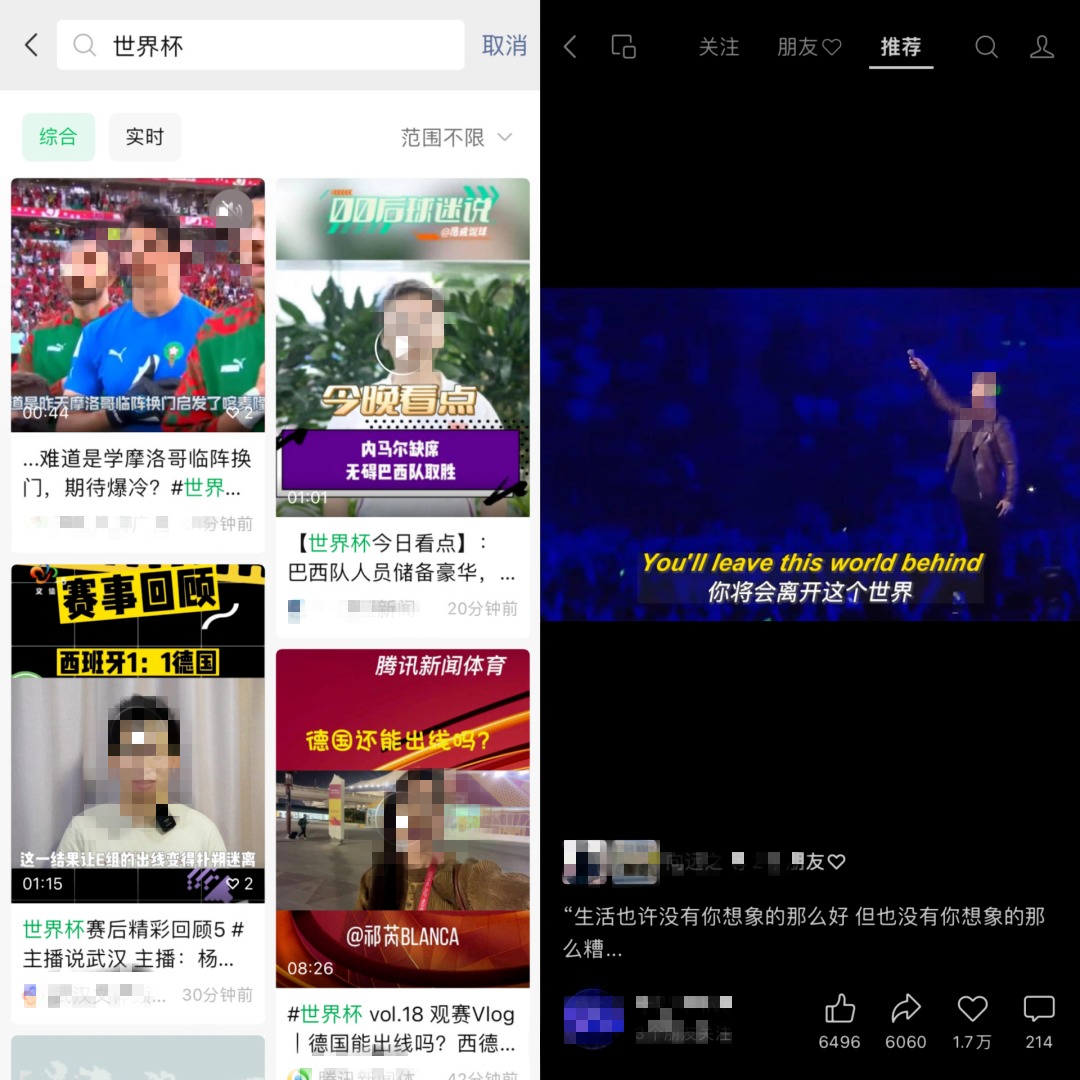Open search from the video feed magnifier
This screenshot has height=1080, width=1080.
point(986,47)
